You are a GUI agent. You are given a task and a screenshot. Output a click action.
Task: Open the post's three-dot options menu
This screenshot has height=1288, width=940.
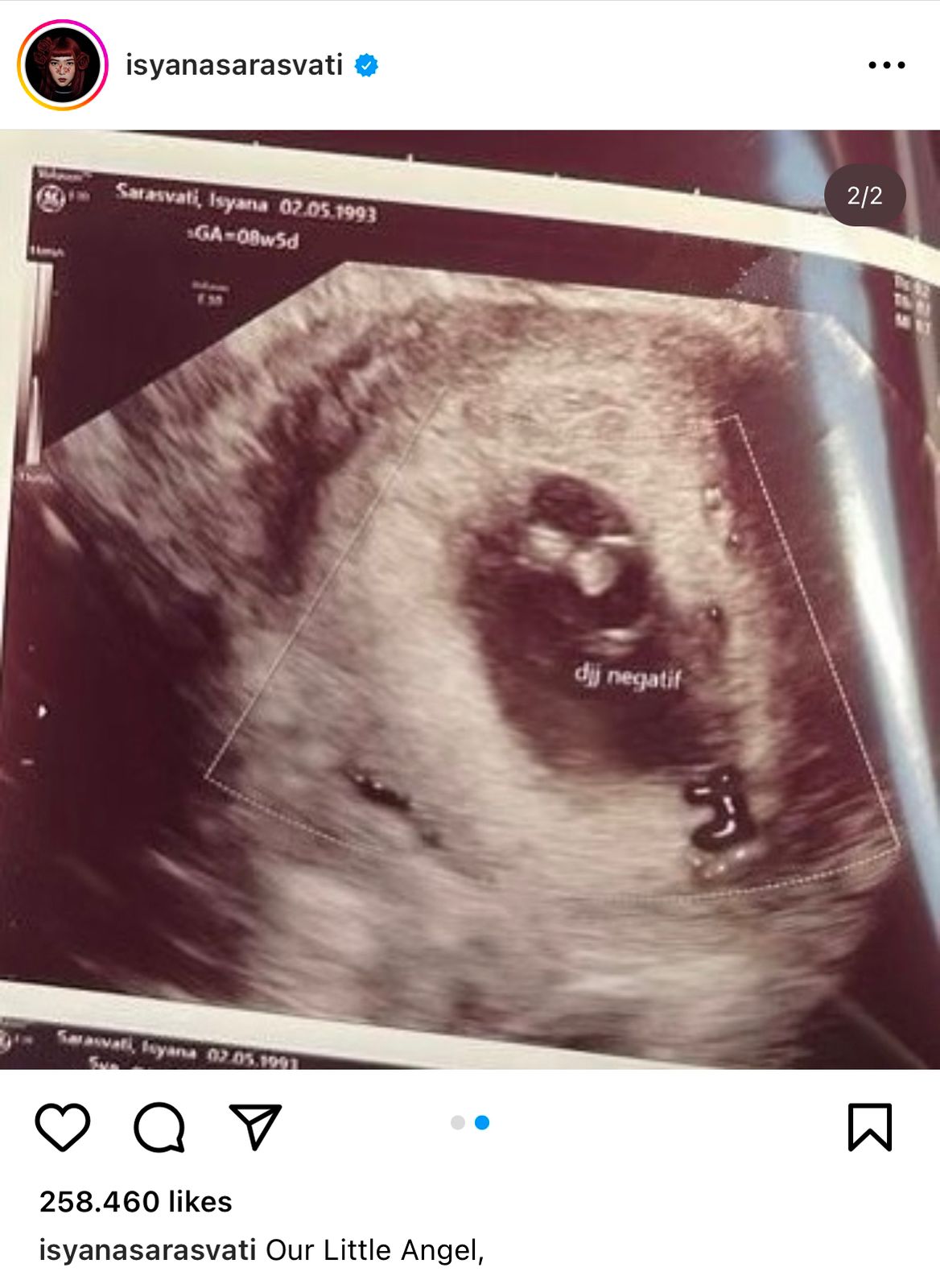pyautogui.click(x=886, y=65)
